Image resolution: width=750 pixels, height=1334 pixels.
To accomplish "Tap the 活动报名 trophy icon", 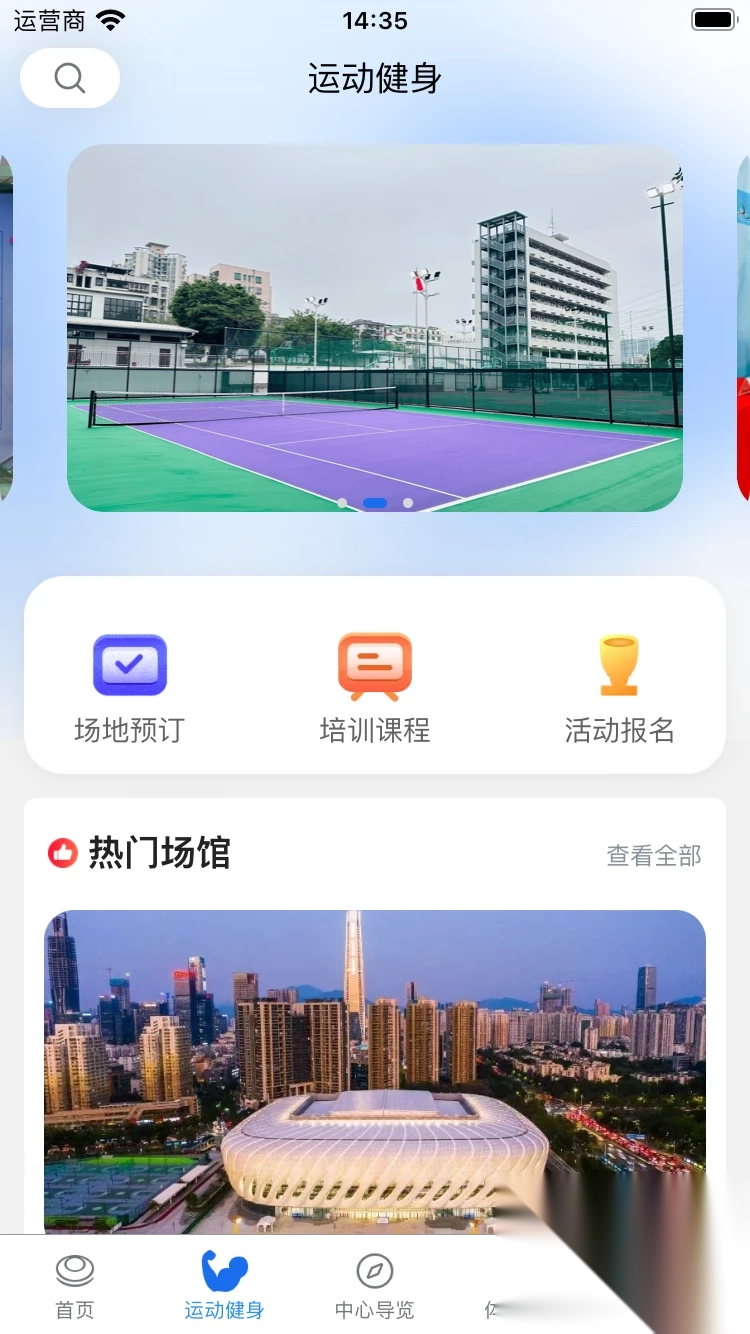I will point(619,664).
